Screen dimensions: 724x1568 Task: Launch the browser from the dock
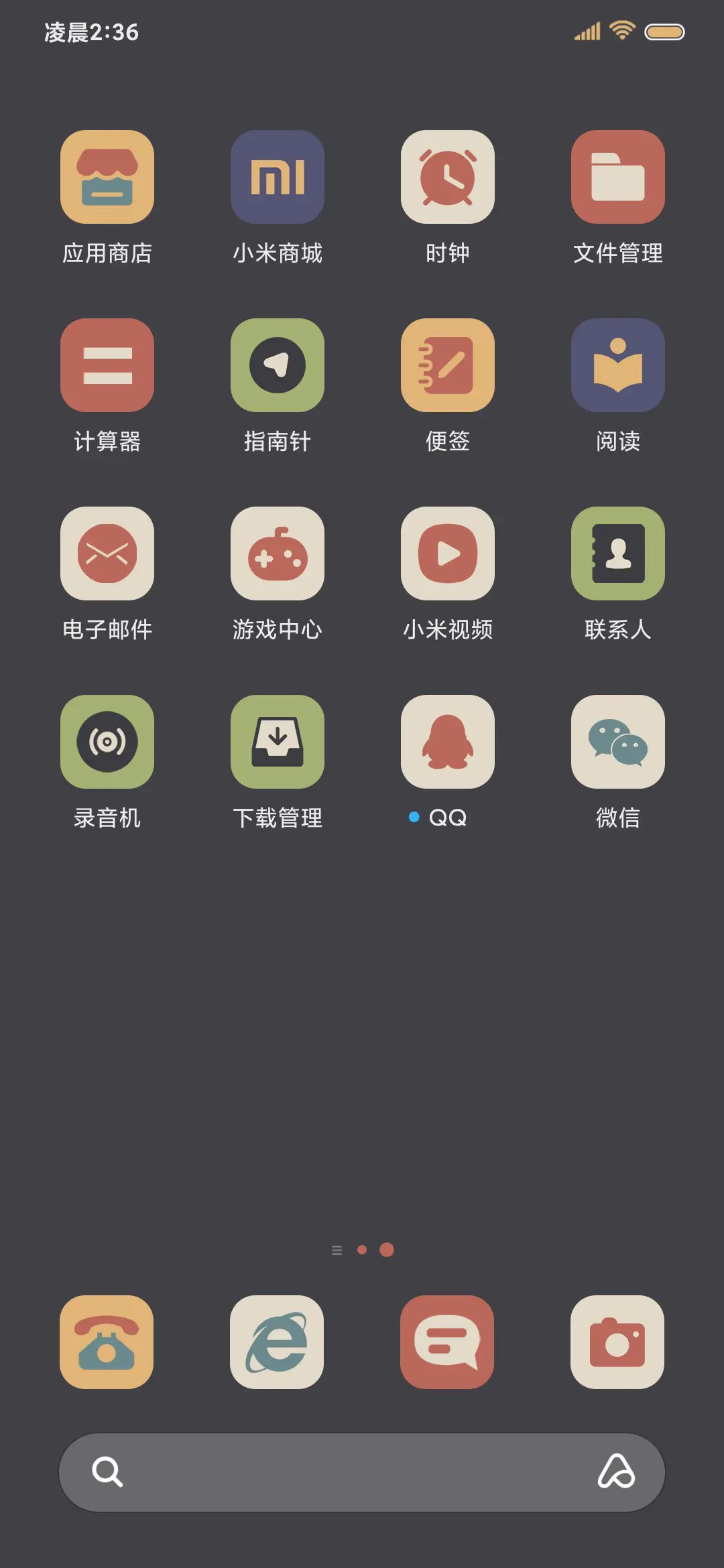[x=278, y=1344]
